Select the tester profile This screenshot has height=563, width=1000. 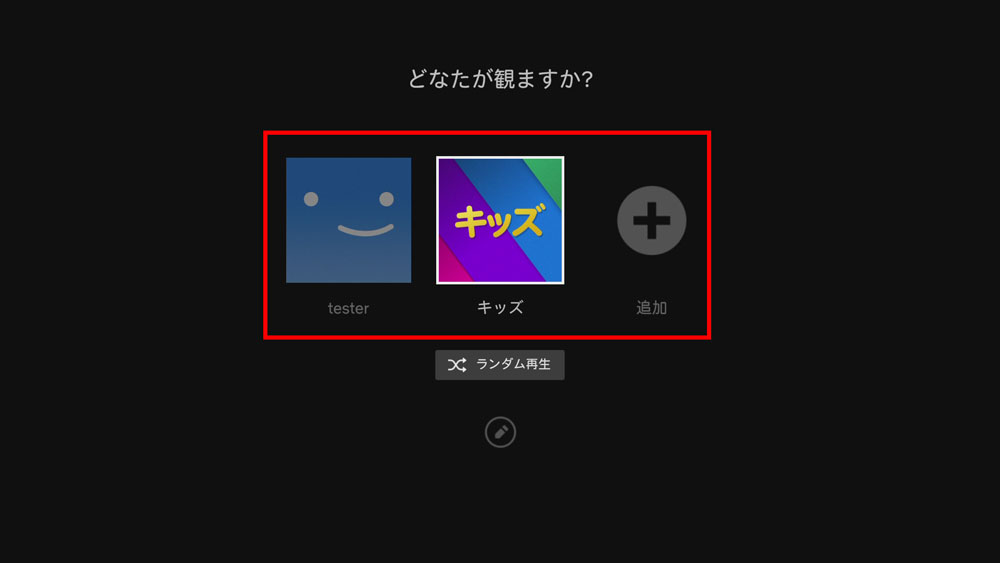click(348, 220)
